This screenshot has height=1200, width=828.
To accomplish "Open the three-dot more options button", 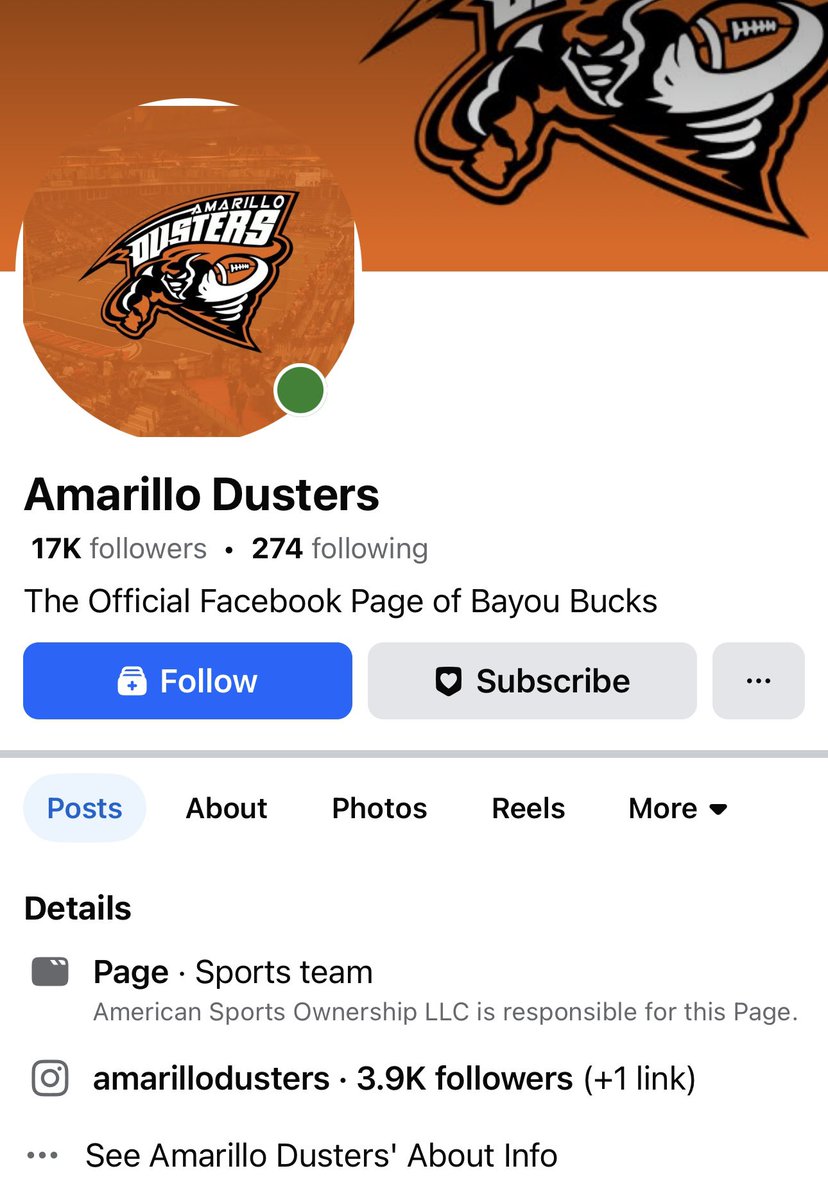I will [758, 681].
